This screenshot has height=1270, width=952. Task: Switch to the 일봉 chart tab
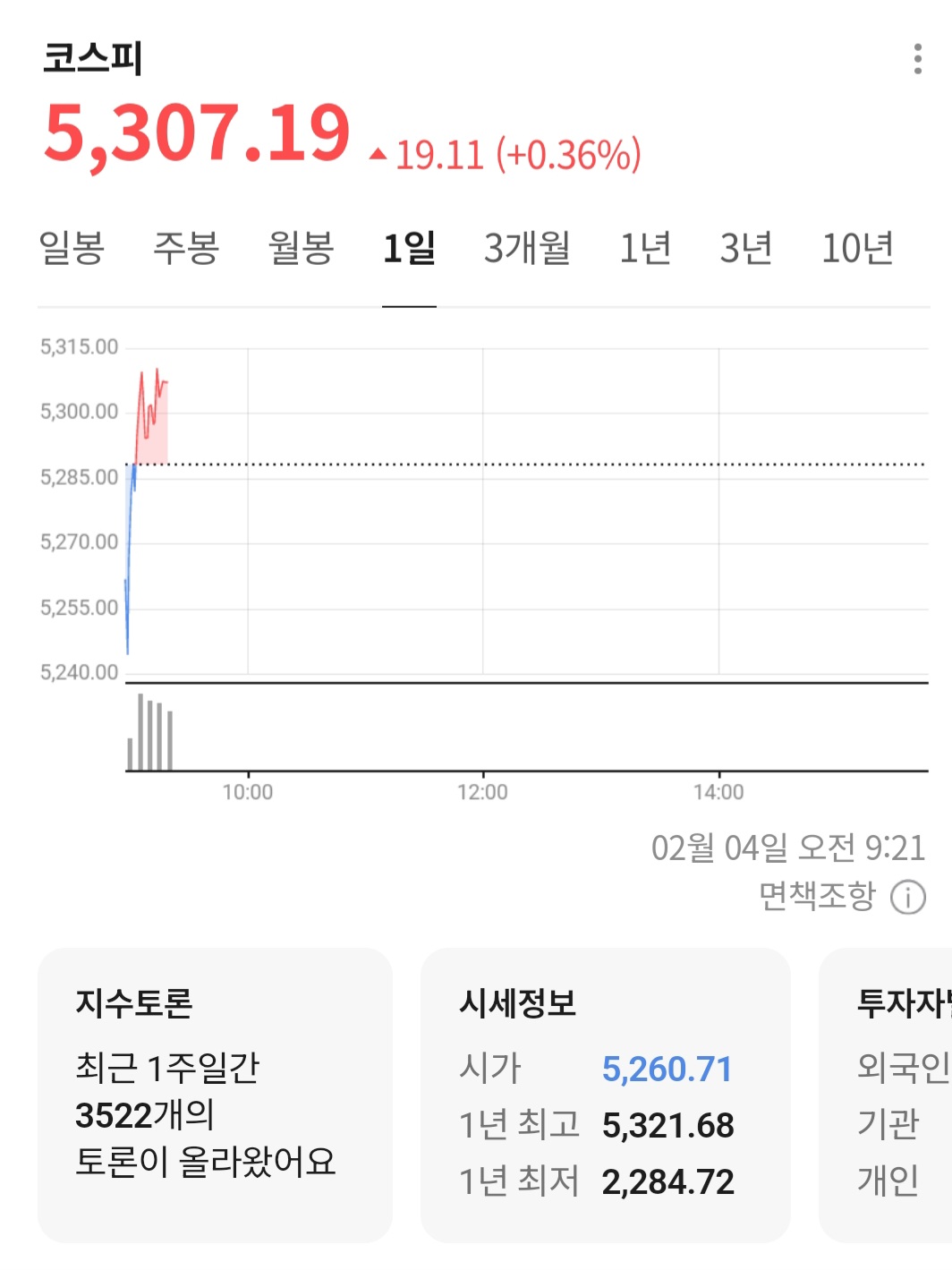click(72, 248)
